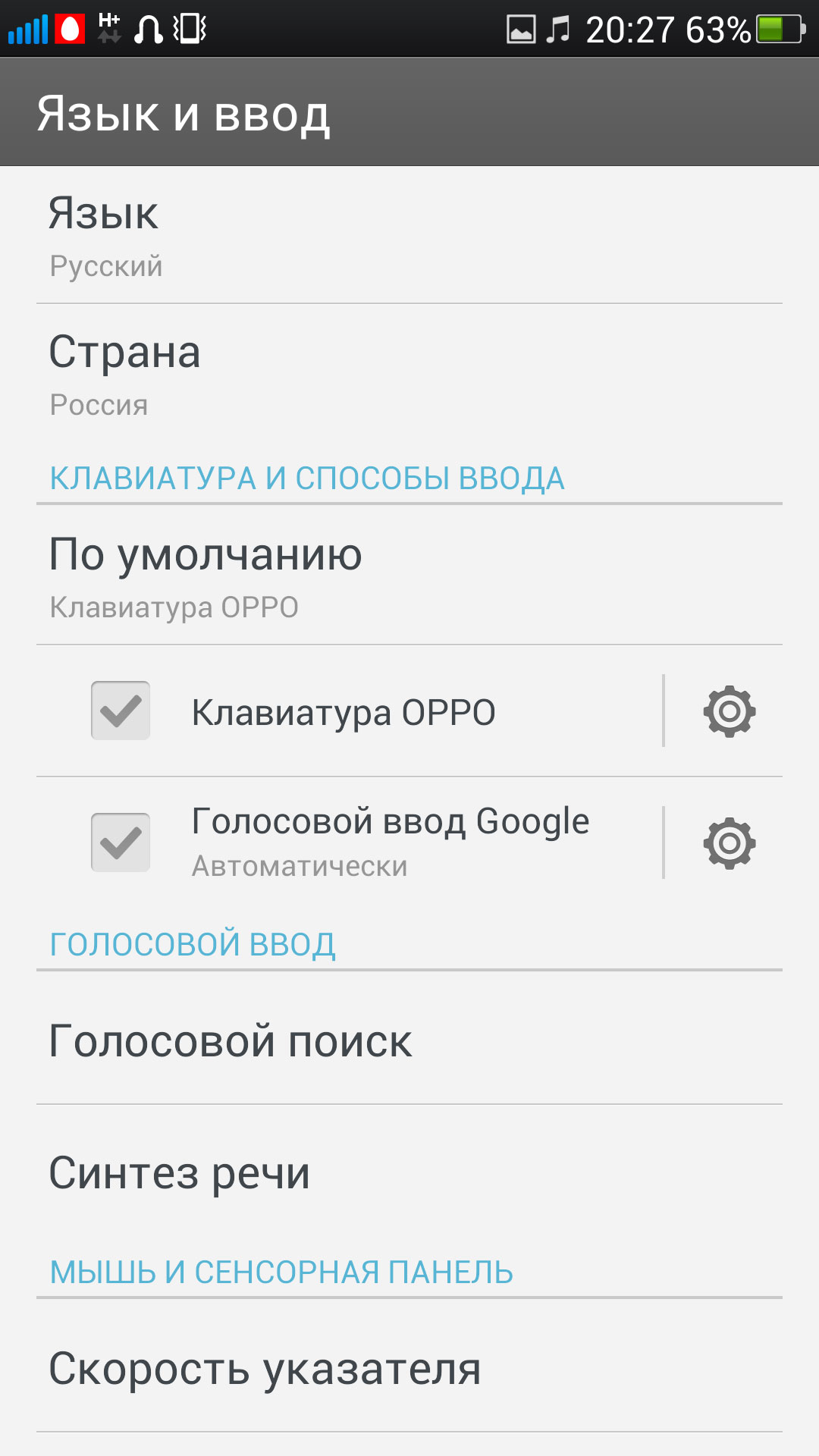The width and height of the screenshot is (819, 1456).
Task: Open Скорость указателя setting
Action: pyautogui.click(x=409, y=1369)
